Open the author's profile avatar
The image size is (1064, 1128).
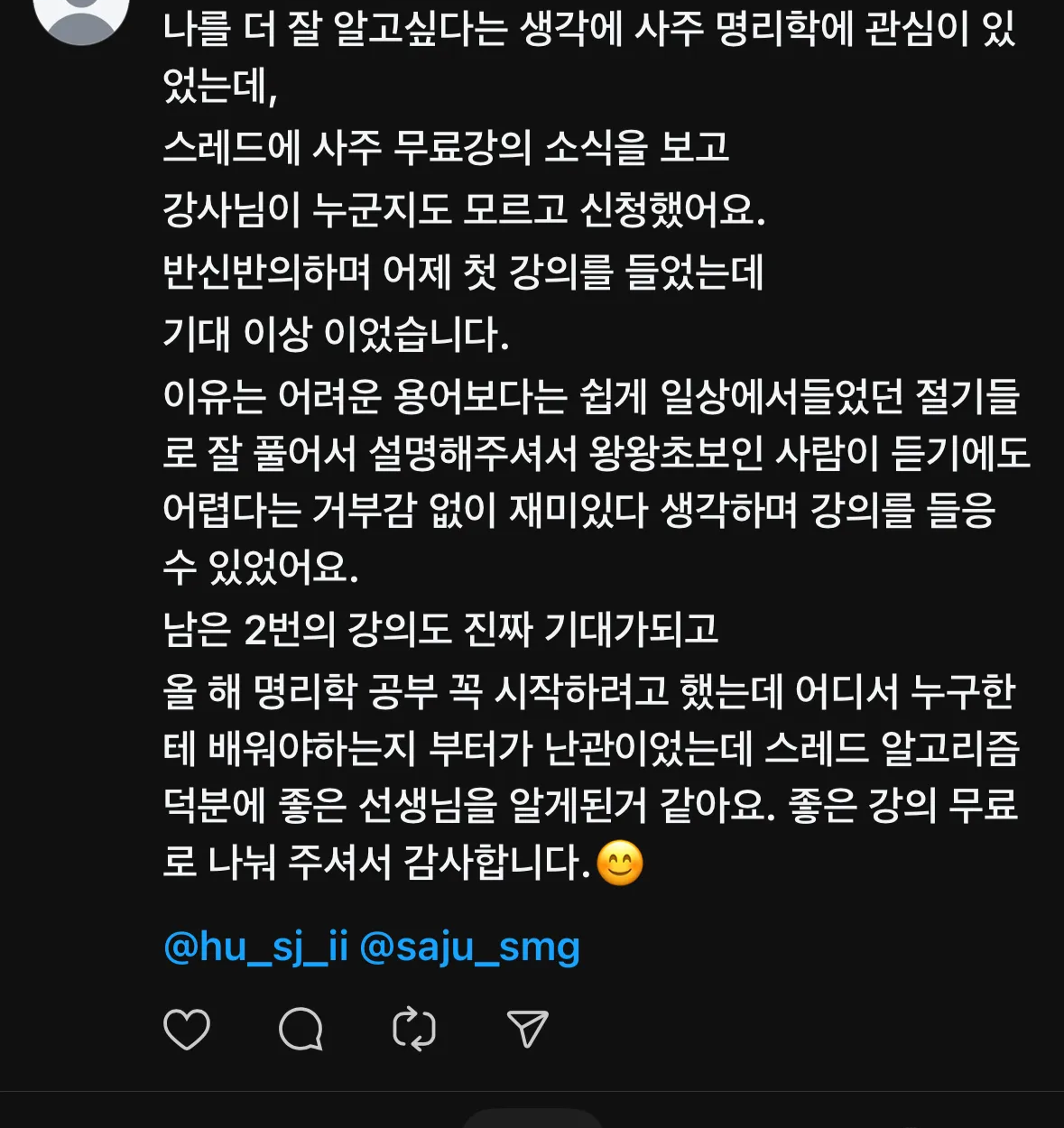81,16
